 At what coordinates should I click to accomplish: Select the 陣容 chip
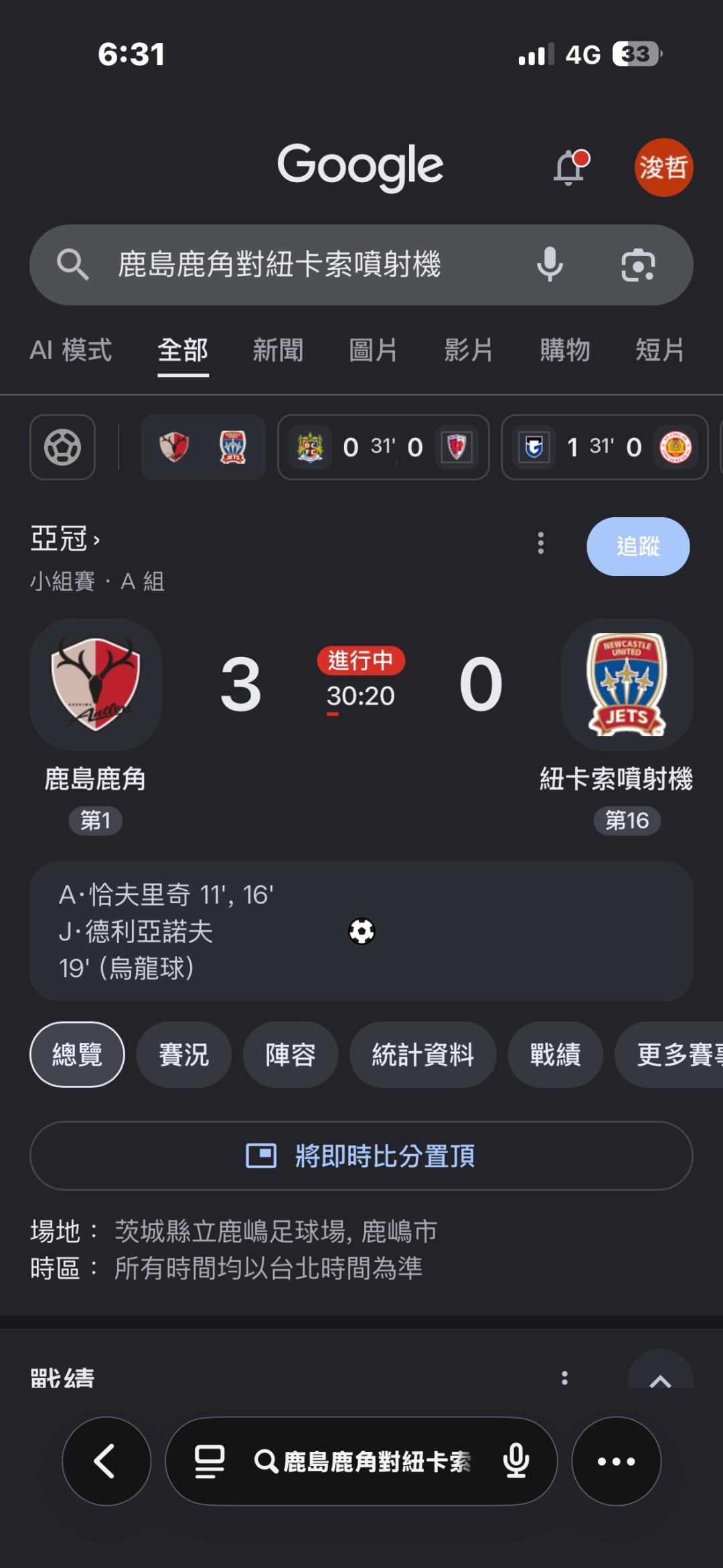click(x=291, y=1055)
